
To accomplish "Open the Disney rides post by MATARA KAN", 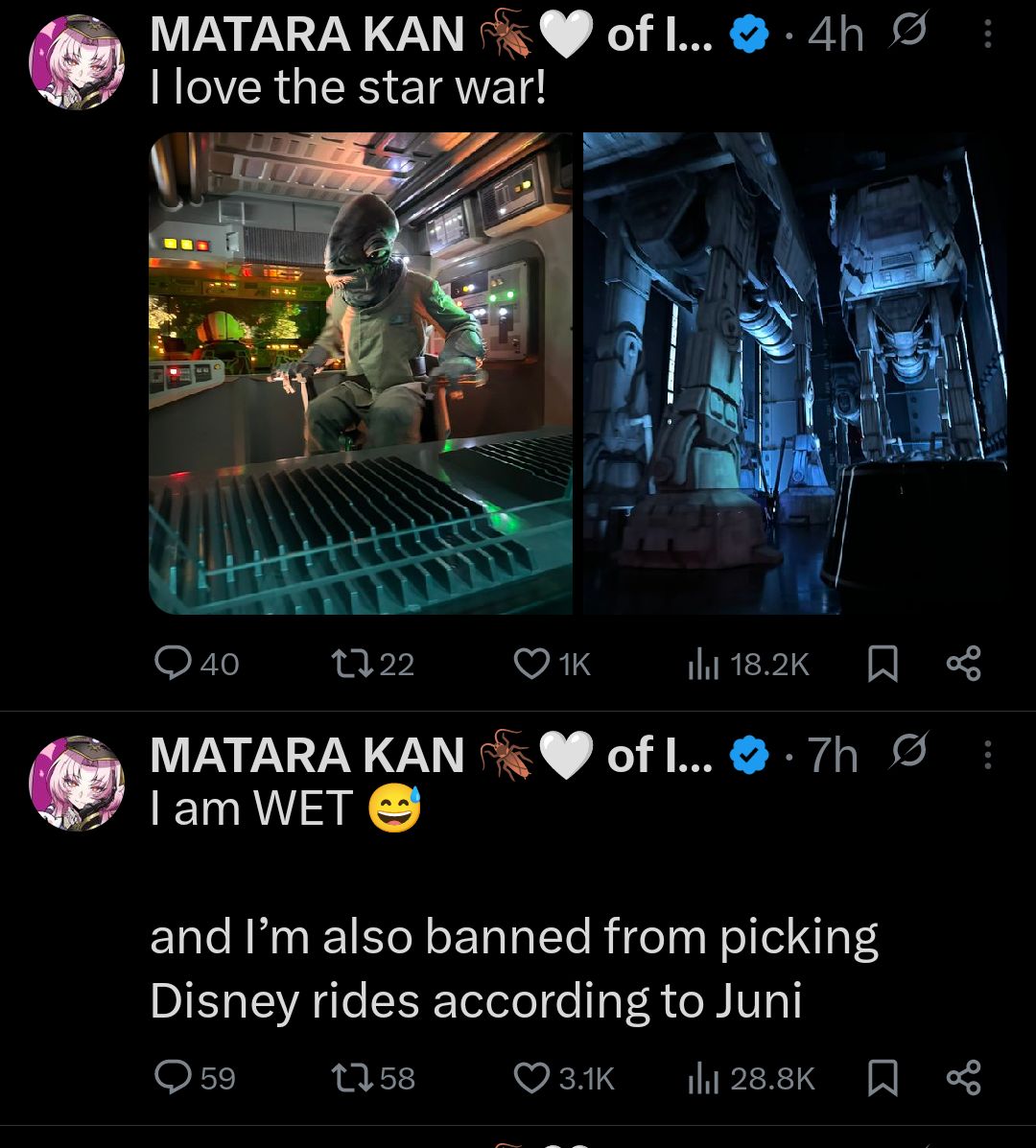I will tap(513, 969).
